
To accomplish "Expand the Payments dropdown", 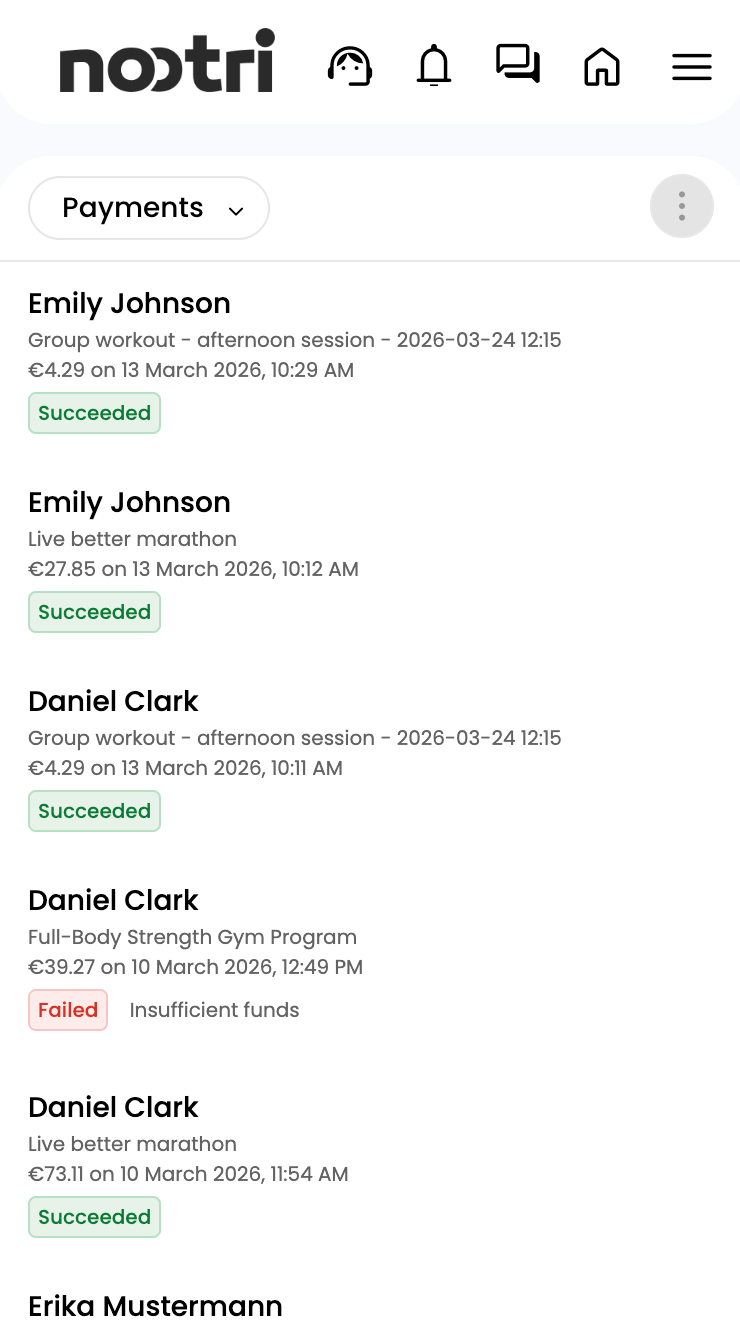I will click(149, 208).
